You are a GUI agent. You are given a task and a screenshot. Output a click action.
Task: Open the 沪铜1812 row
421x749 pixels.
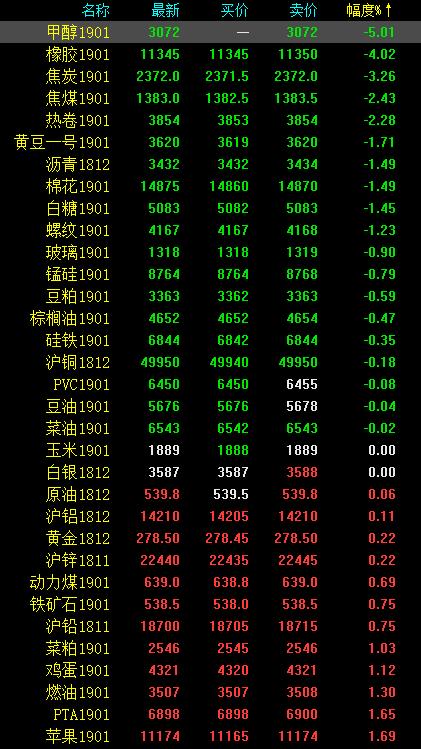pos(210,362)
